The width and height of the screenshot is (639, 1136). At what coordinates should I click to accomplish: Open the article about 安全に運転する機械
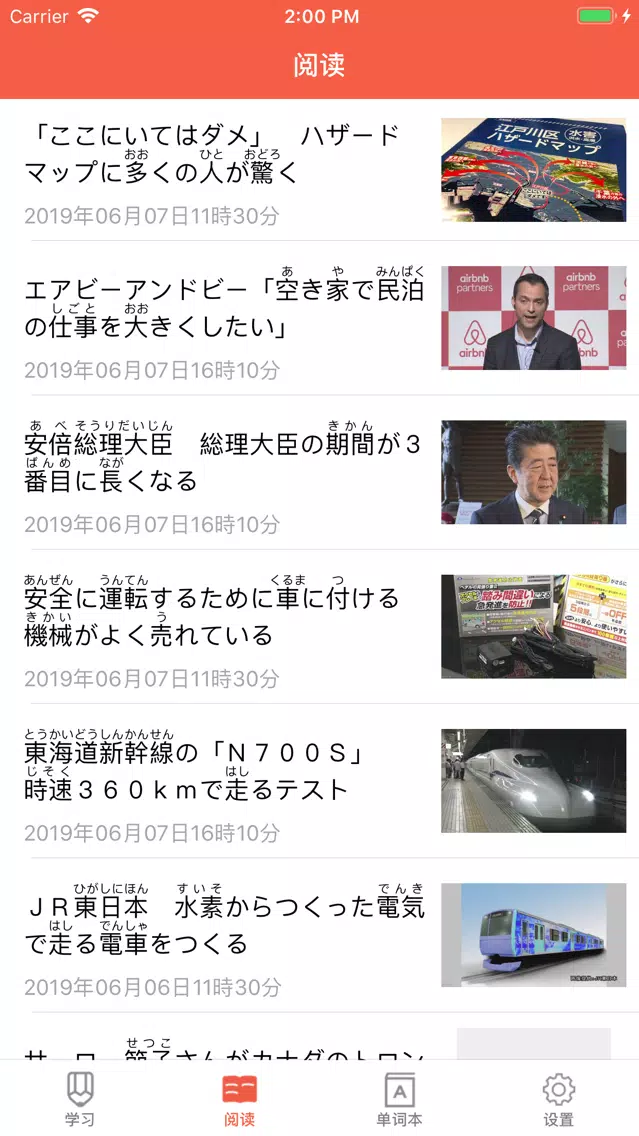click(x=320, y=627)
